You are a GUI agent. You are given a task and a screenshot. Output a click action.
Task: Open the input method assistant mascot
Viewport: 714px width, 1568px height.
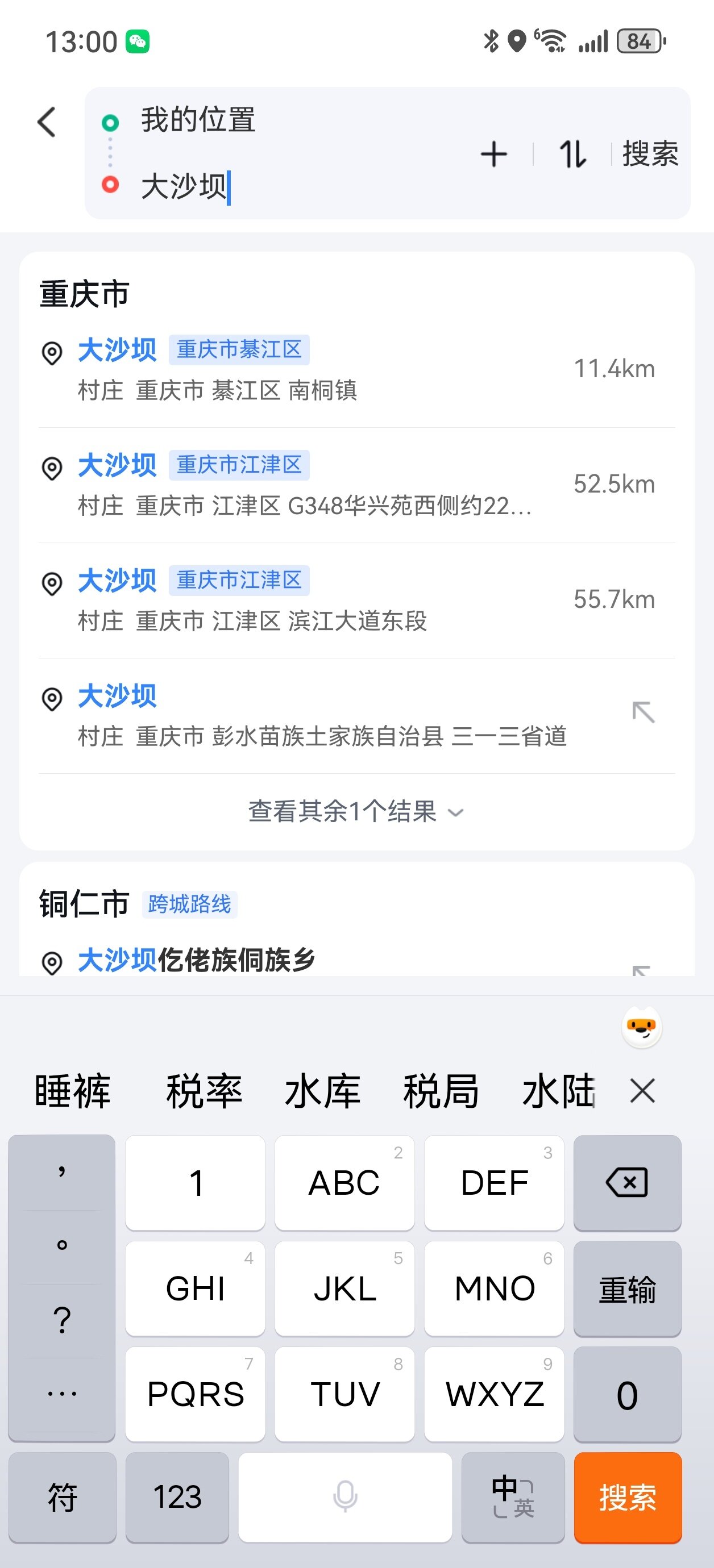coord(641,1028)
